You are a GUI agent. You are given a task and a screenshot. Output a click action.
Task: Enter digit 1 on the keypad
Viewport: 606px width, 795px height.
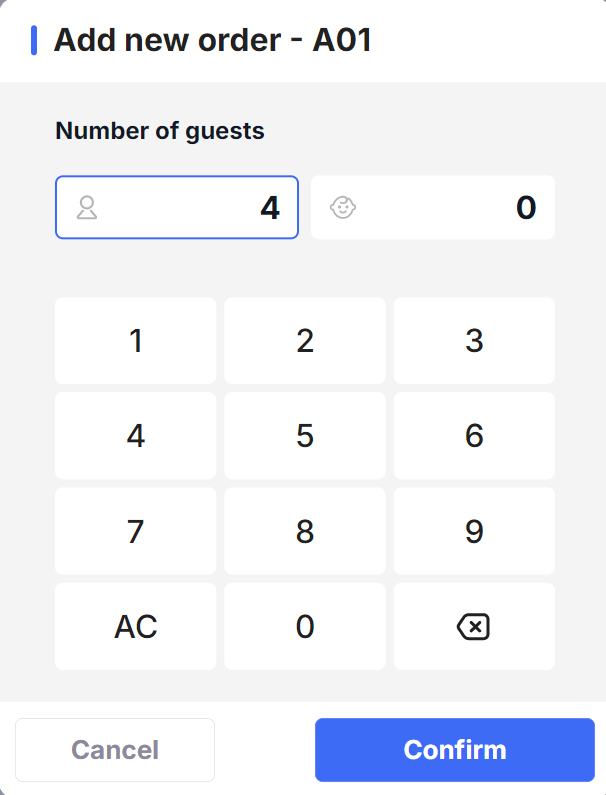135,341
